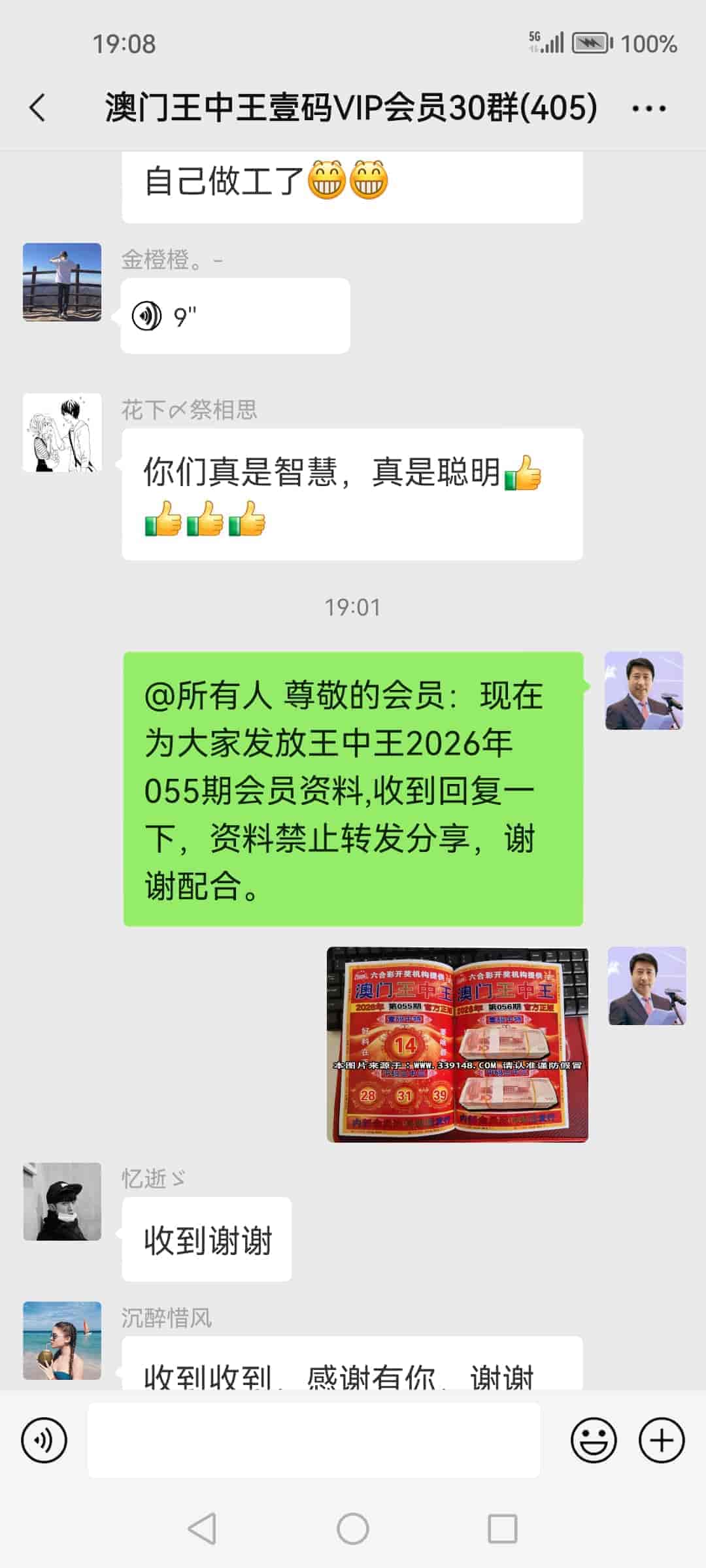The image size is (706, 1568).
Task: Open the plus attachment menu
Action: [x=662, y=1440]
